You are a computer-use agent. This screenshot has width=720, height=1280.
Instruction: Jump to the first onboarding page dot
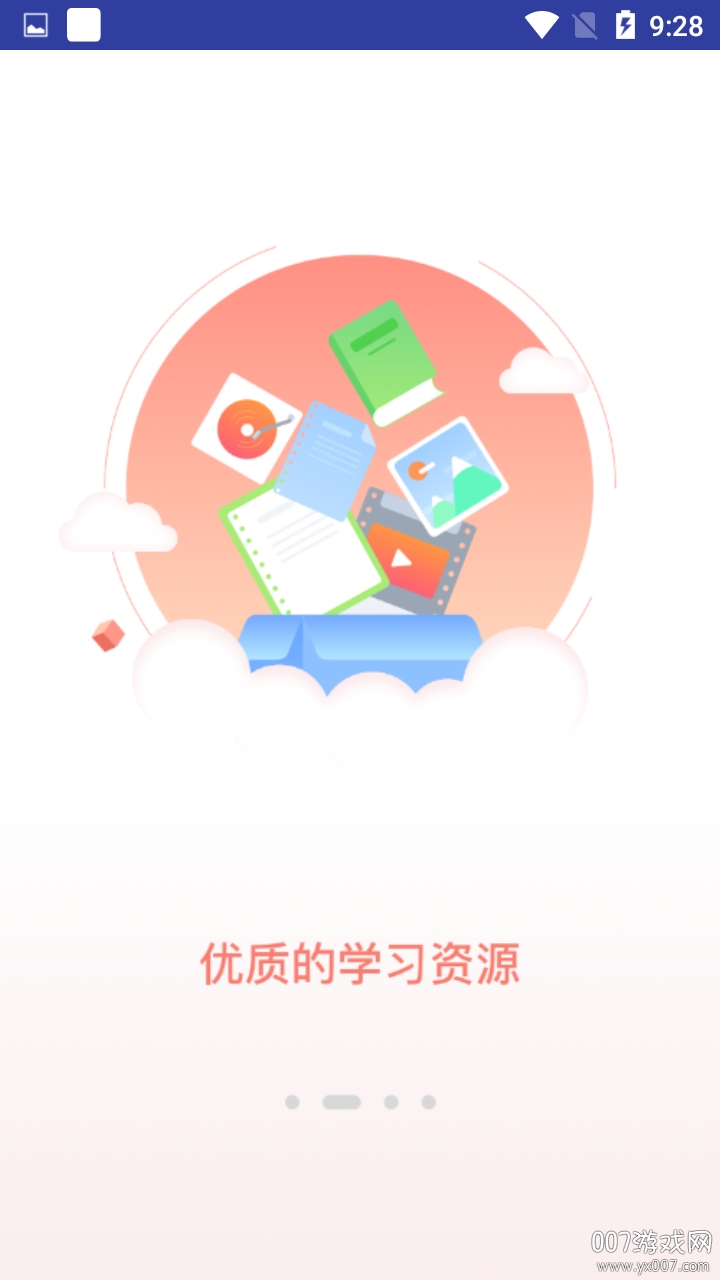(292, 1102)
